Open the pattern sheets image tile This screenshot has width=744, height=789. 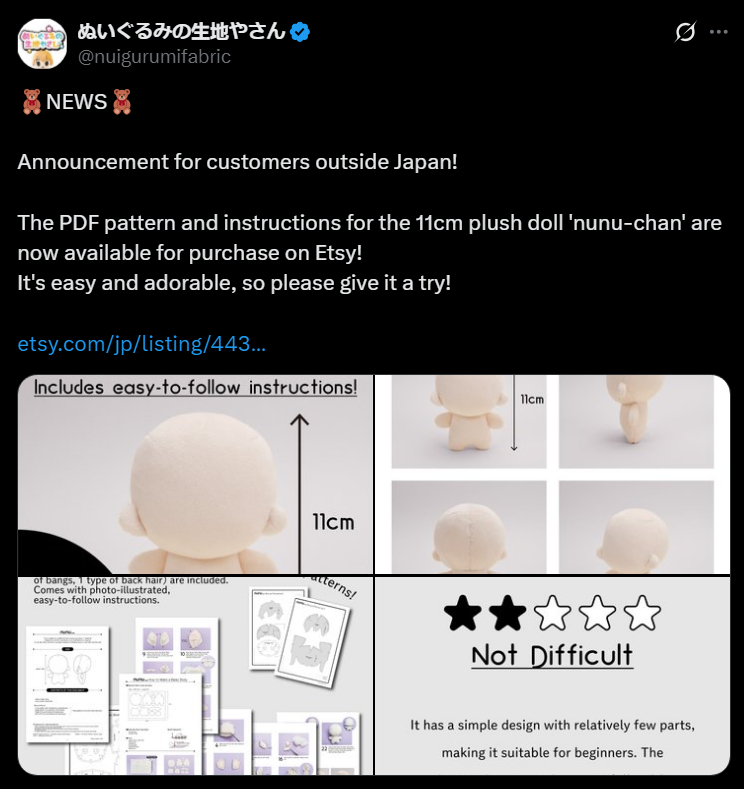tap(195, 675)
